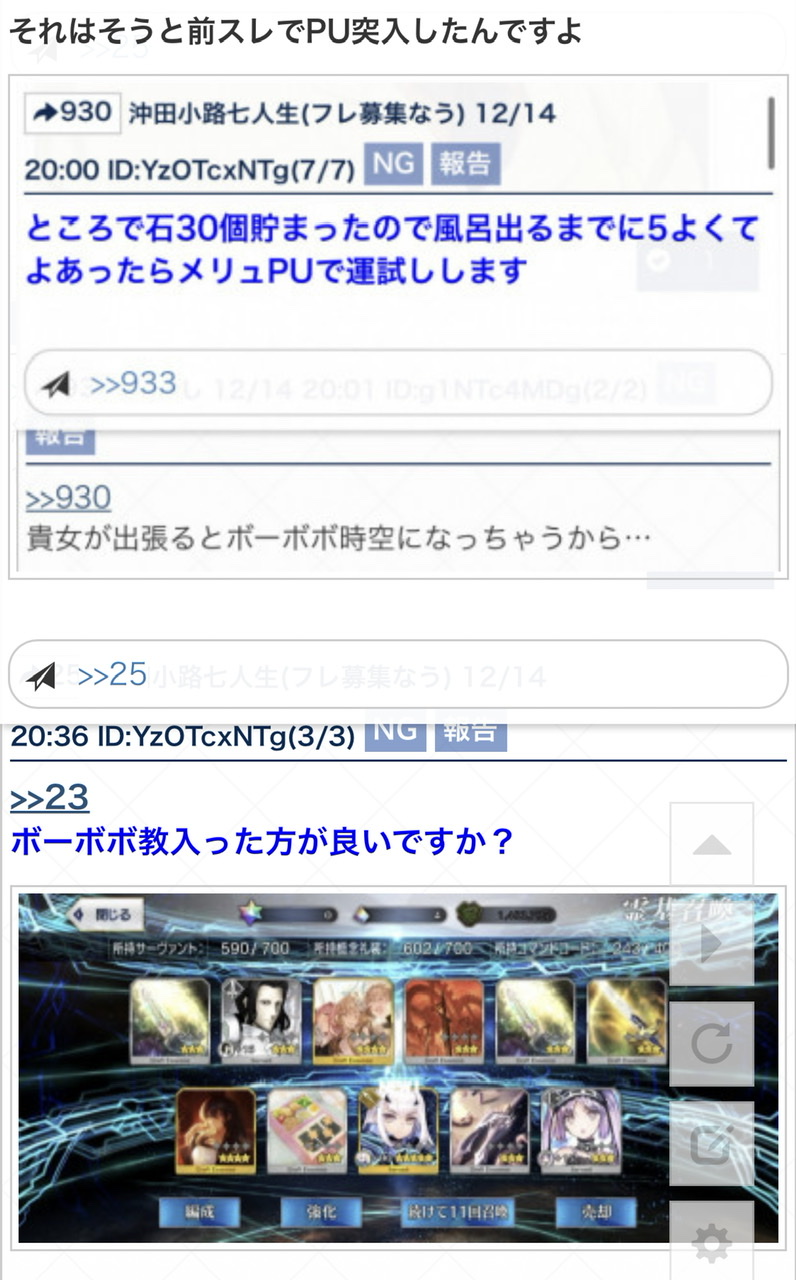Reload the thread with the refresh icon
This screenshot has width=796, height=1280.
tap(711, 1045)
